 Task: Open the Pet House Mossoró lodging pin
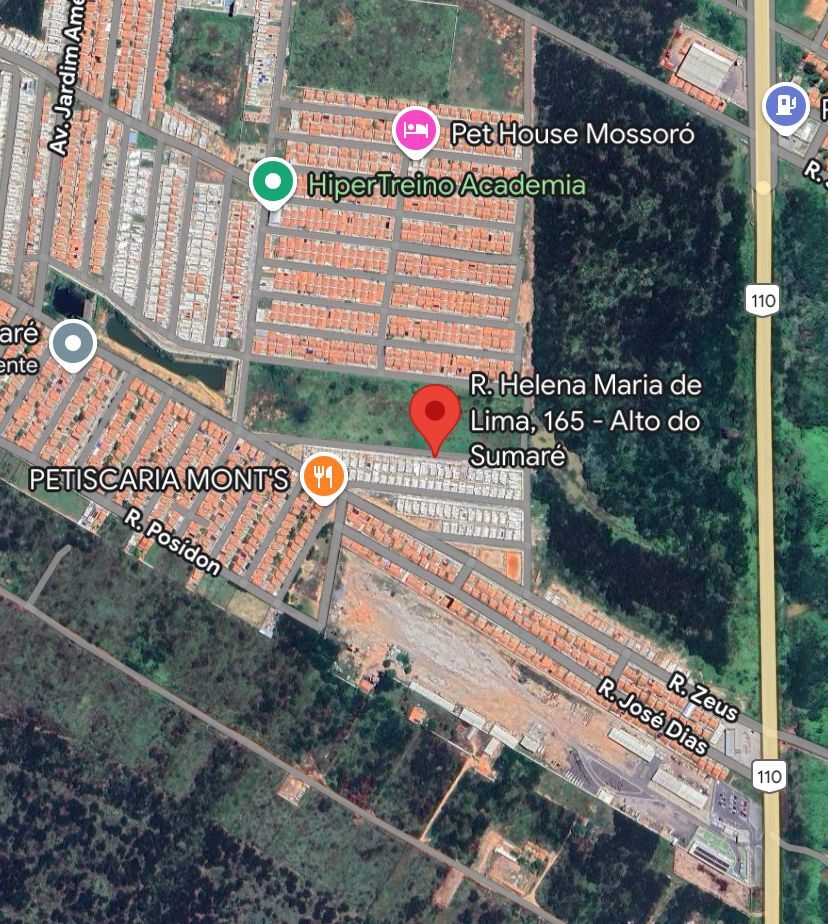pos(416,130)
